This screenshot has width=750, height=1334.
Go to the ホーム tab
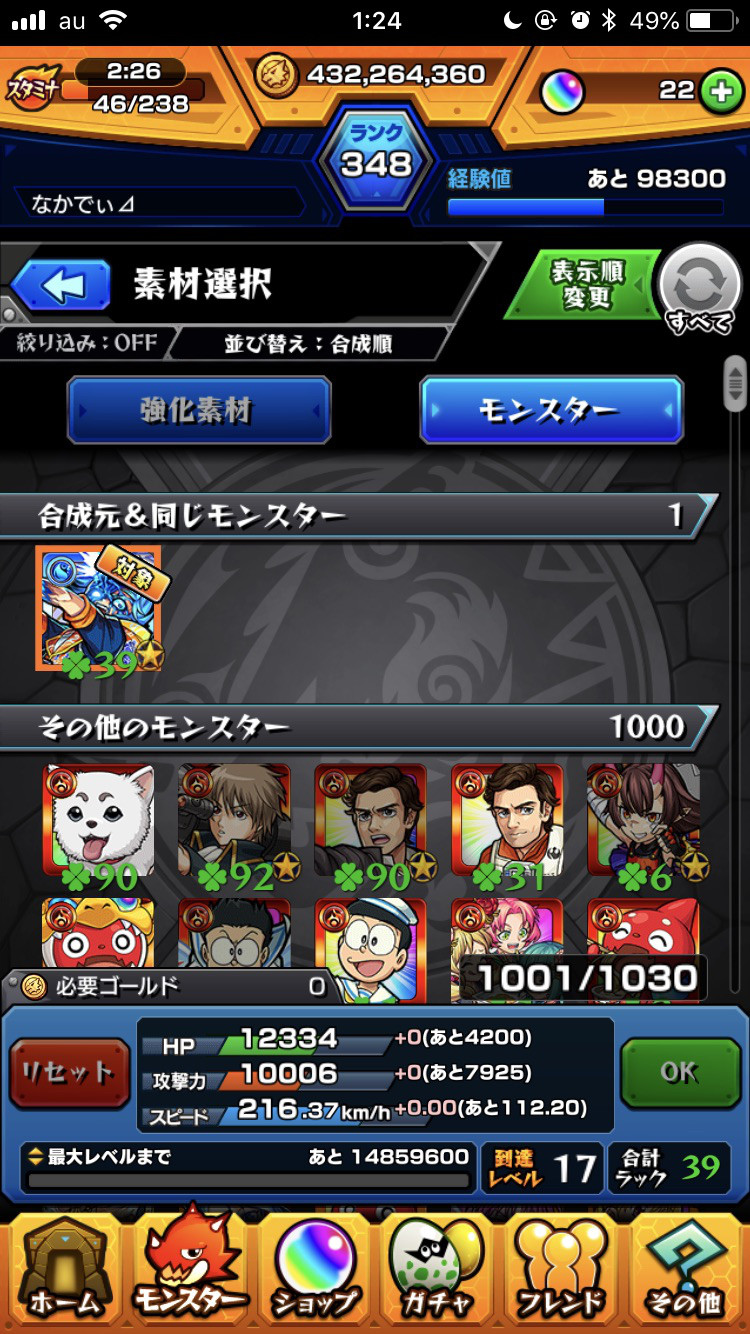[x=63, y=1270]
